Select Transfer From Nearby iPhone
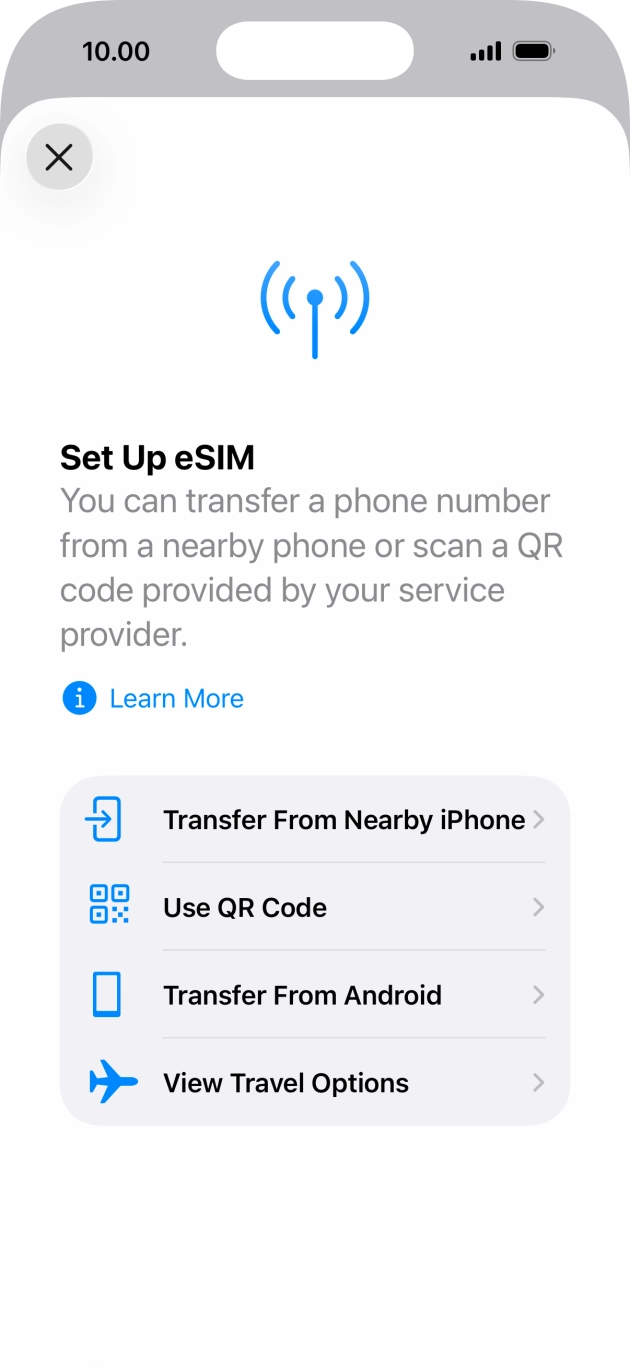 [x=315, y=820]
